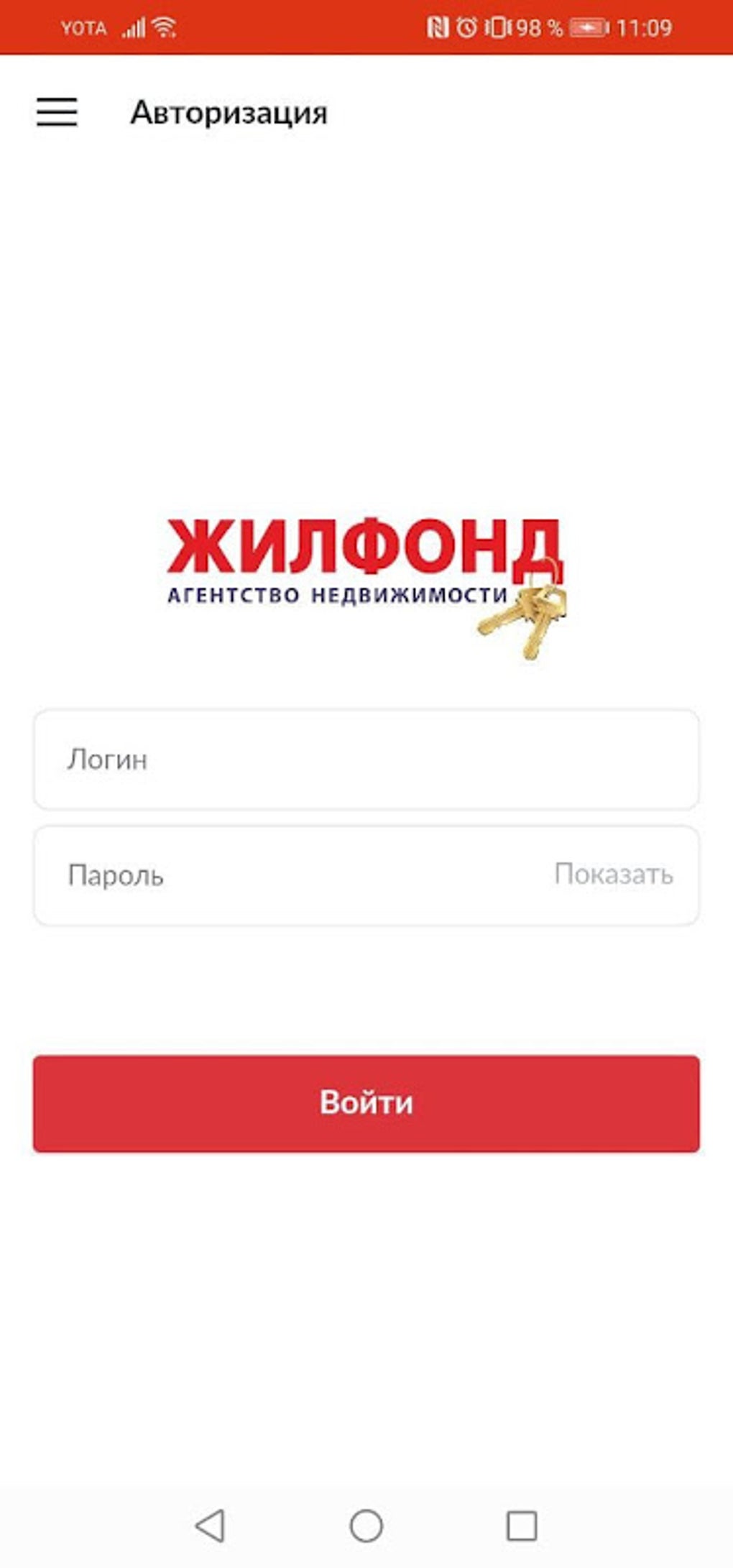Reveal password with Показать
The image size is (733, 1568).
coord(613,875)
